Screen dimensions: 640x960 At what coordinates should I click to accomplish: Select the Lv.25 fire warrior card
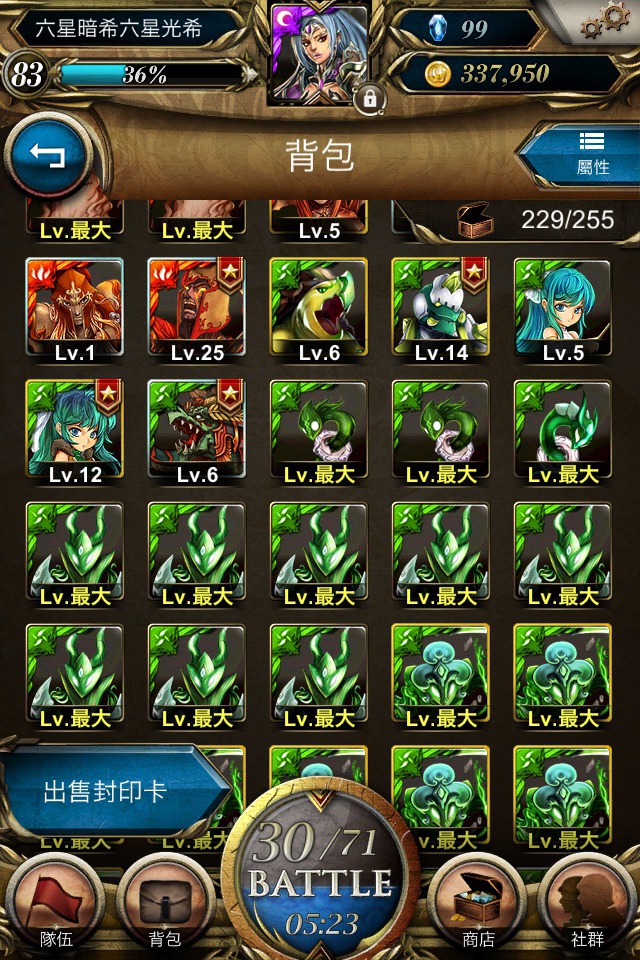click(196, 308)
